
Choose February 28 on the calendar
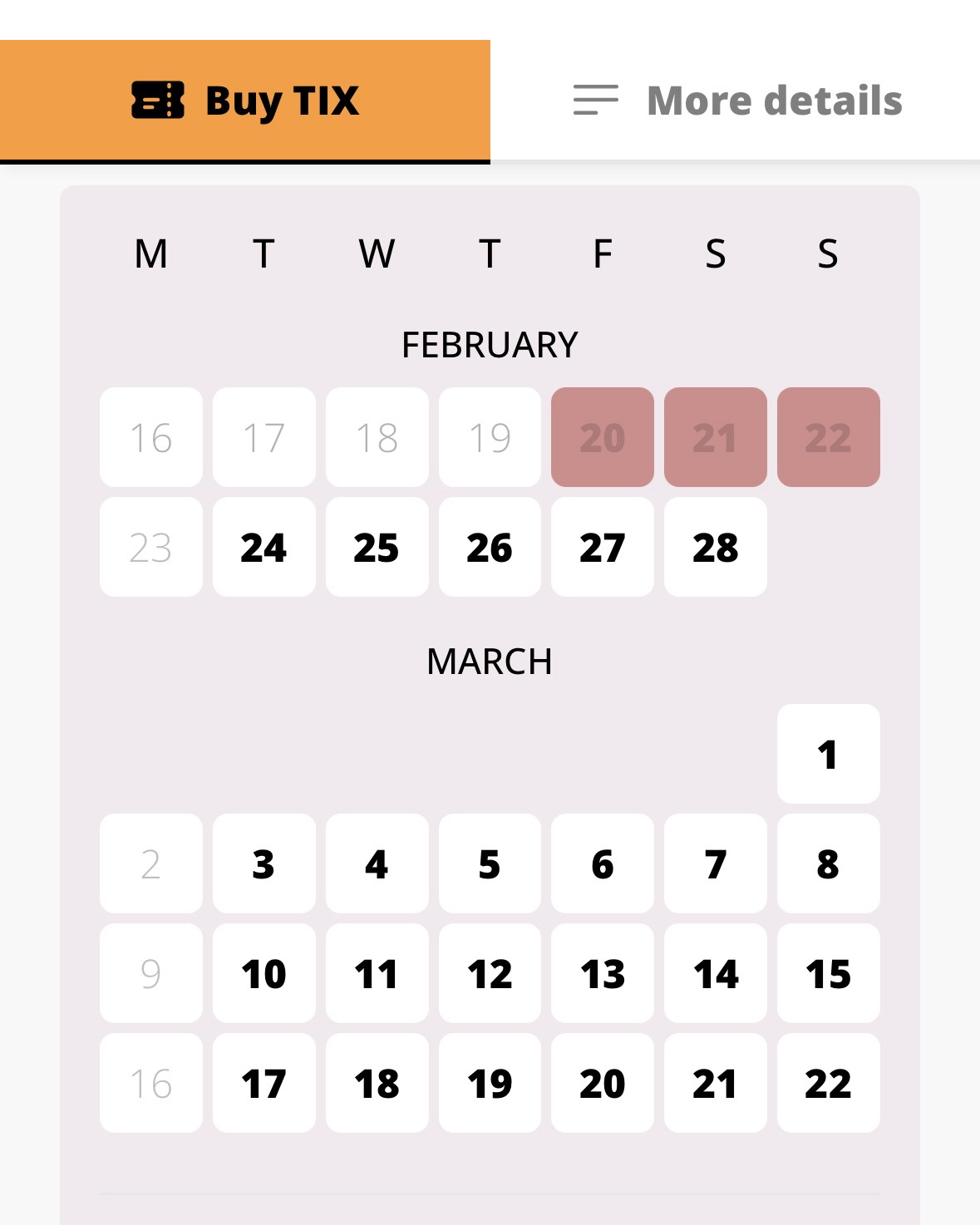coord(715,547)
